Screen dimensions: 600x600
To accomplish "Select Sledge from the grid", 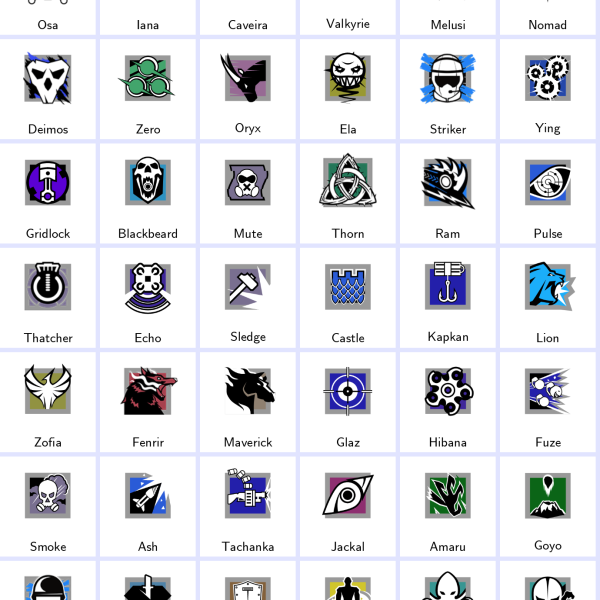I will point(248,296).
